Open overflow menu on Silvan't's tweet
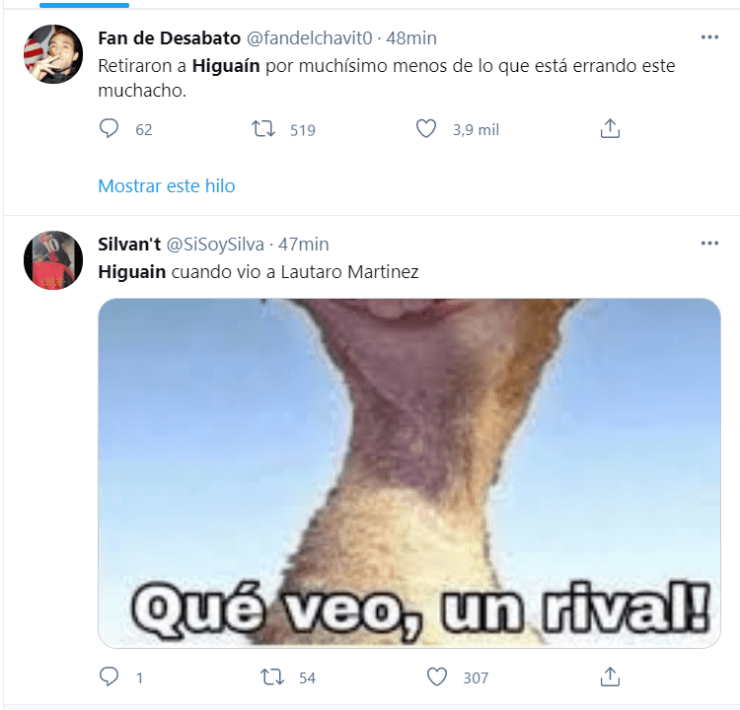Screen dimensions: 740x710 [x=710, y=243]
